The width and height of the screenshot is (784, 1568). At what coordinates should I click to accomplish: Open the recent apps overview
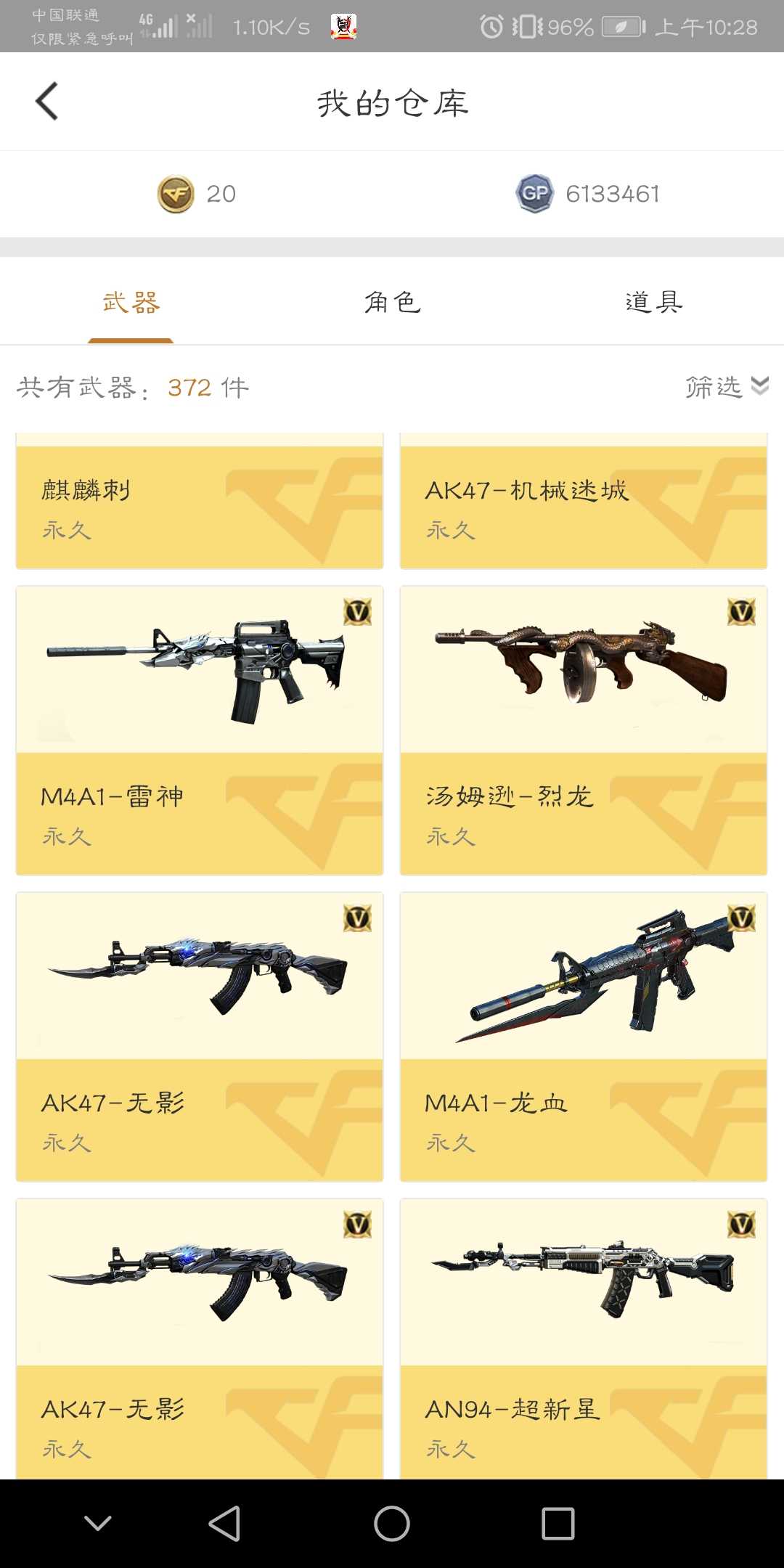[558, 1523]
